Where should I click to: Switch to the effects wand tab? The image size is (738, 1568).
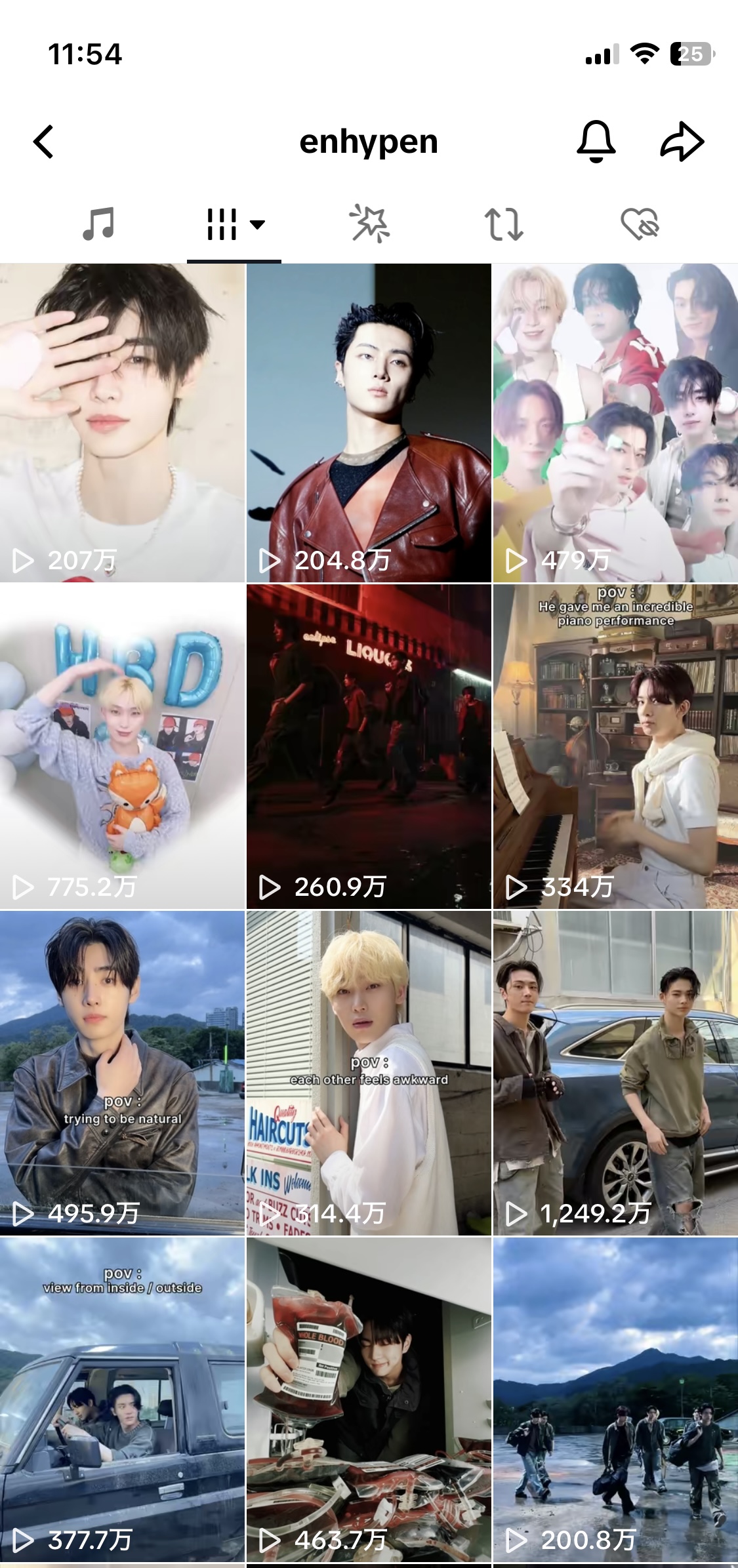[x=369, y=224]
